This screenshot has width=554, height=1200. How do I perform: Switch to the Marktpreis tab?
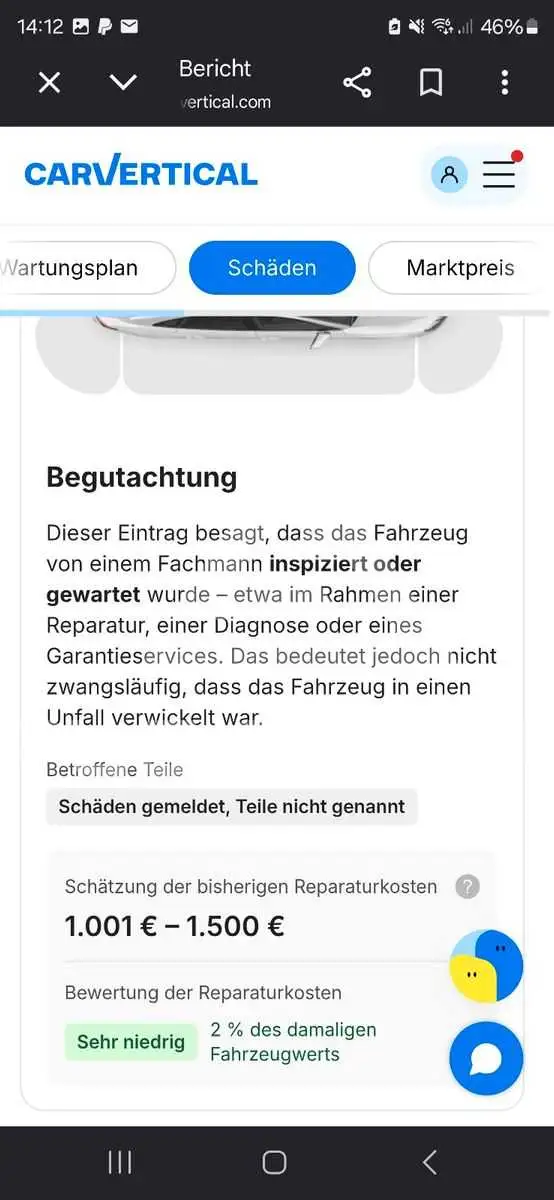(460, 268)
